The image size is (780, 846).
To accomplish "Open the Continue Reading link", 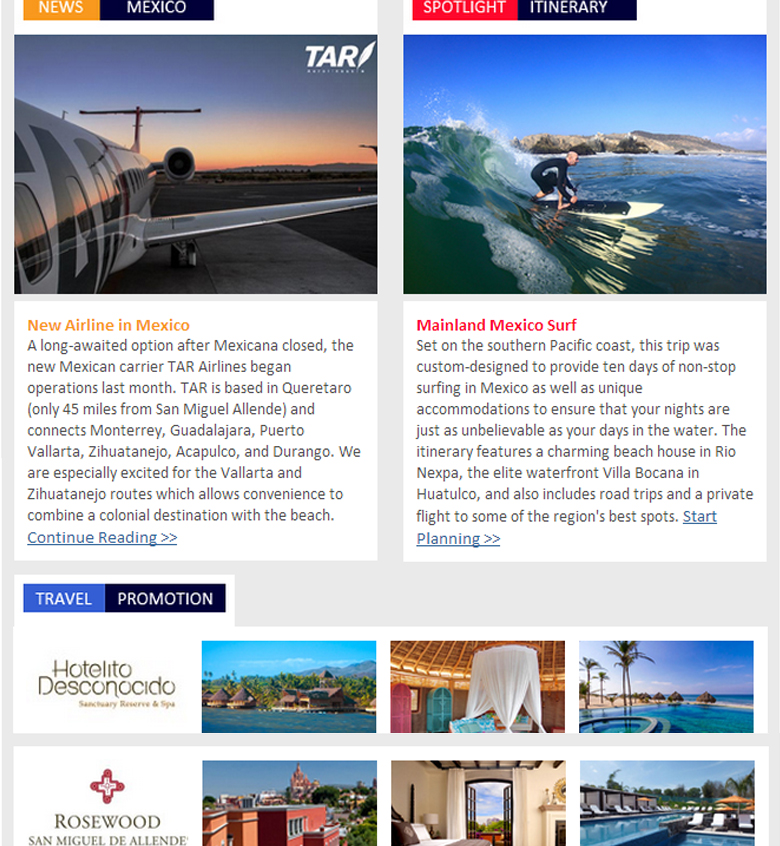I will tap(102, 538).
